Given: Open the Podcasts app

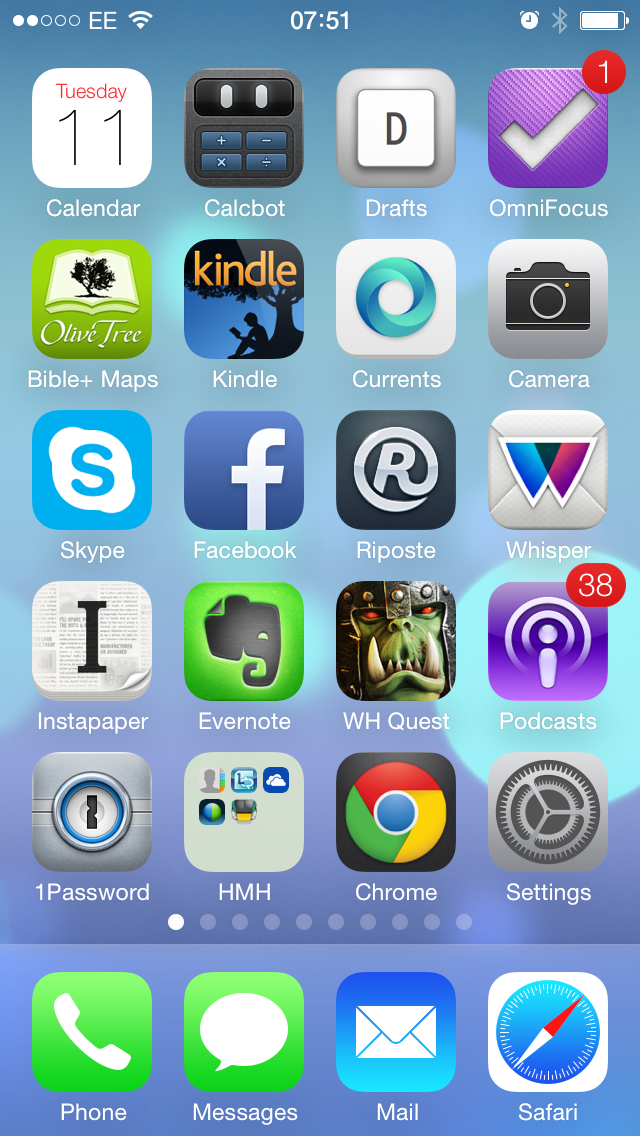Looking at the screenshot, I should [x=548, y=641].
